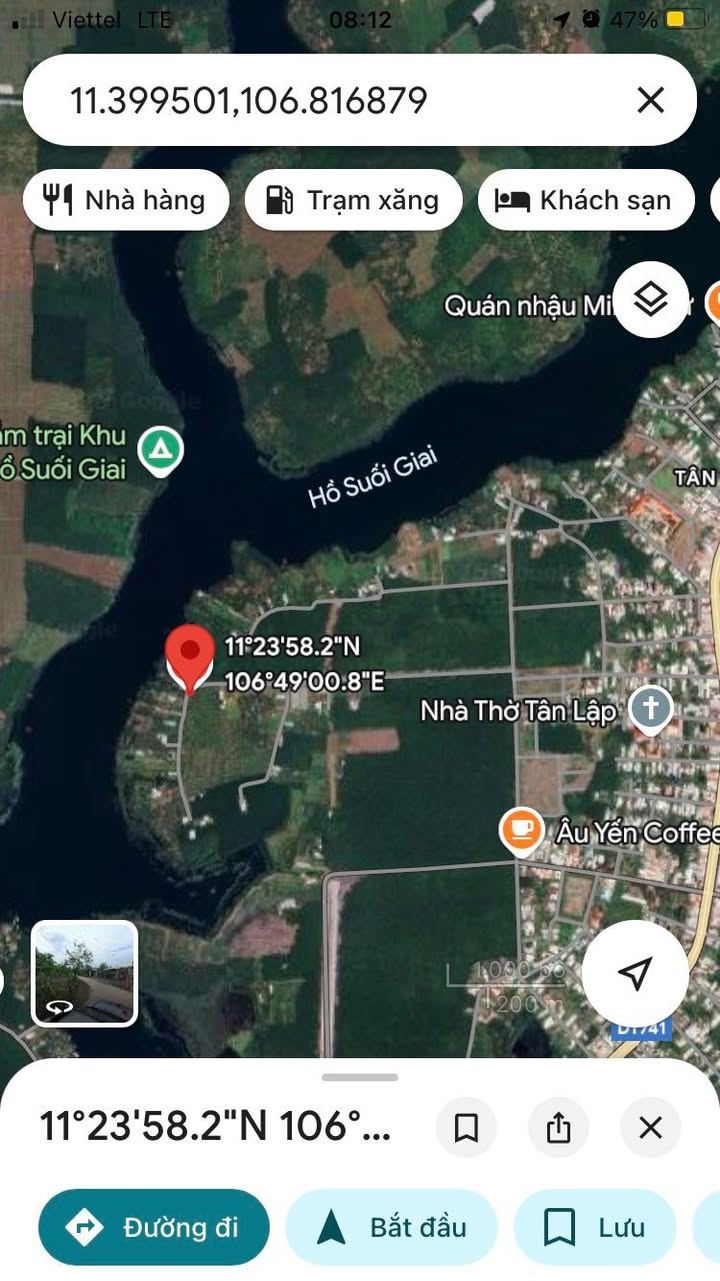Clear the coordinates from the search bar
This screenshot has width=720, height=1281.
tap(651, 100)
